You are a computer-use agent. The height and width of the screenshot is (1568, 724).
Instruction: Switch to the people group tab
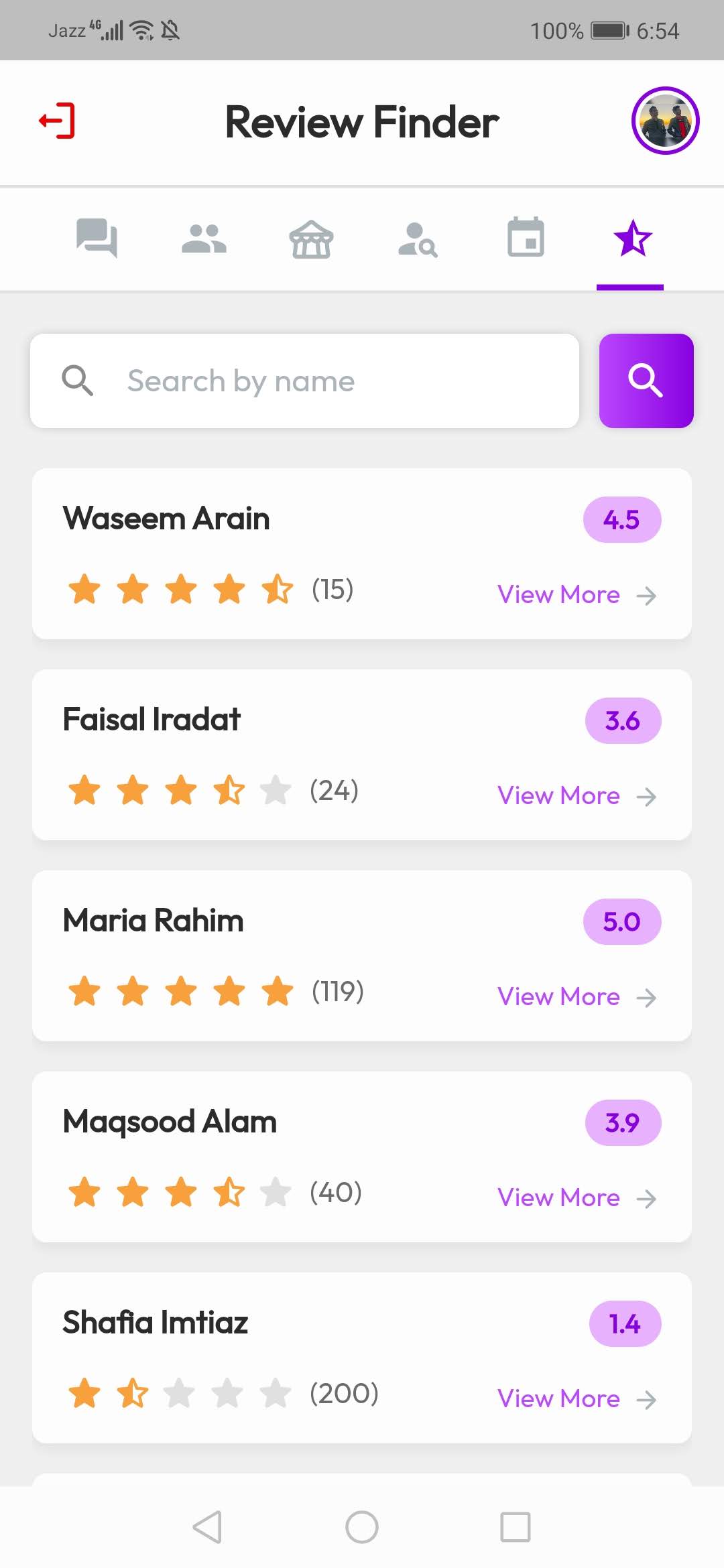pos(204,239)
